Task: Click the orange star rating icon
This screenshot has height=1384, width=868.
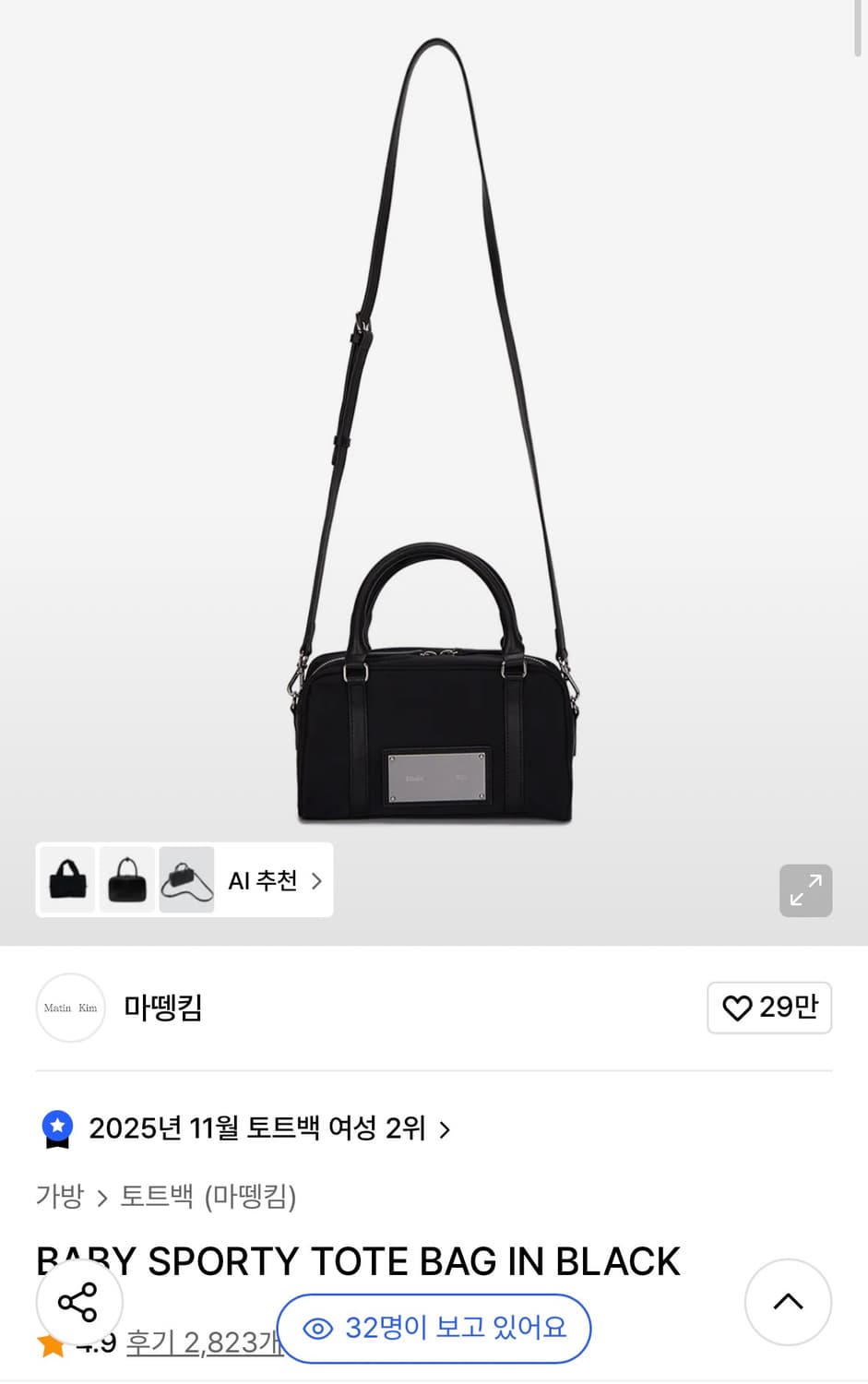Action: (48, 1343)
